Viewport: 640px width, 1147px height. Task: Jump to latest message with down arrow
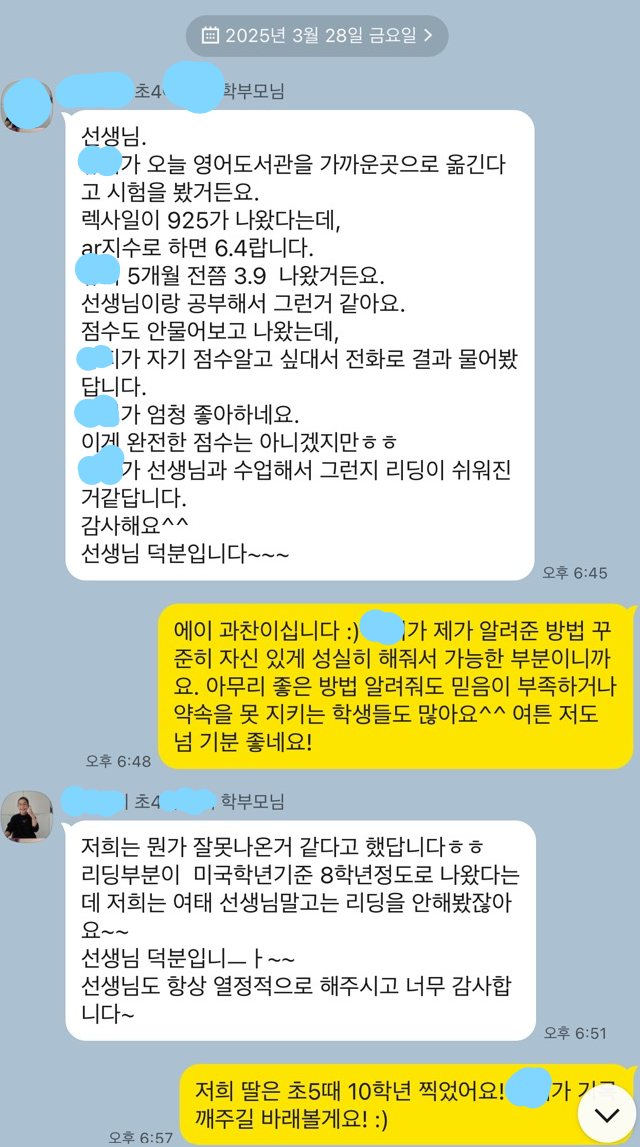(x=606, y=1114)
